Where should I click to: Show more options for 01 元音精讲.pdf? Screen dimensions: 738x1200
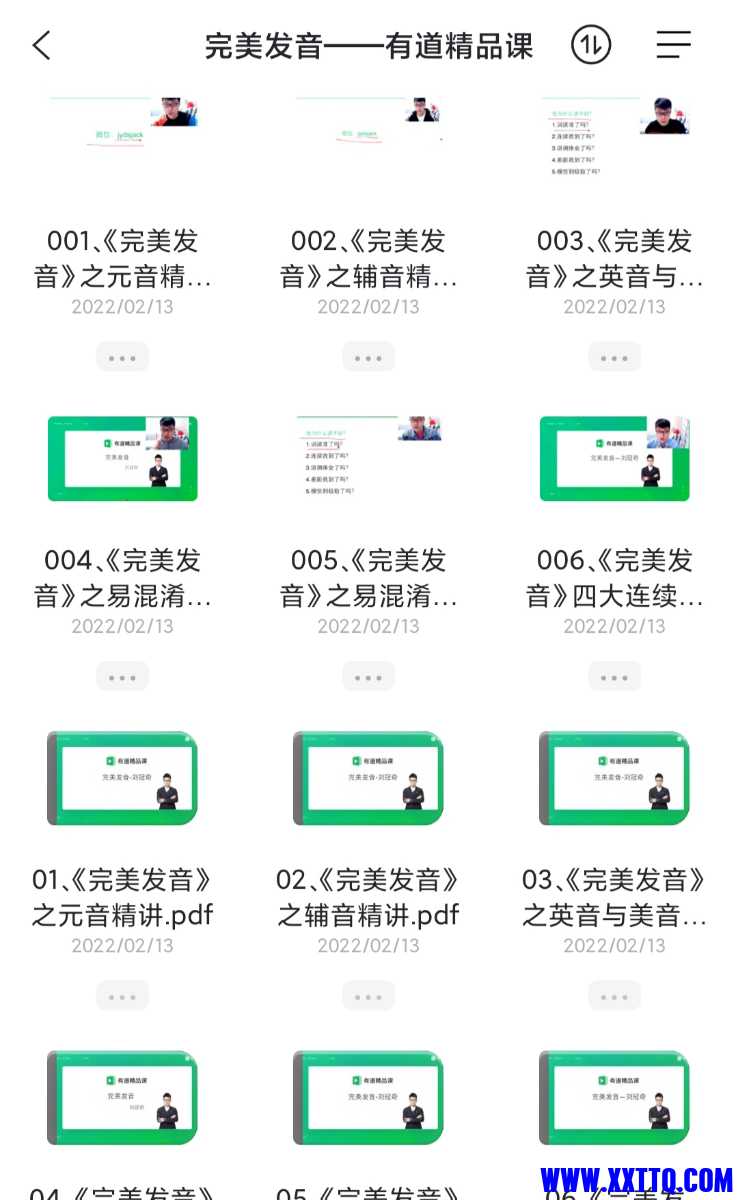[122, 996]
